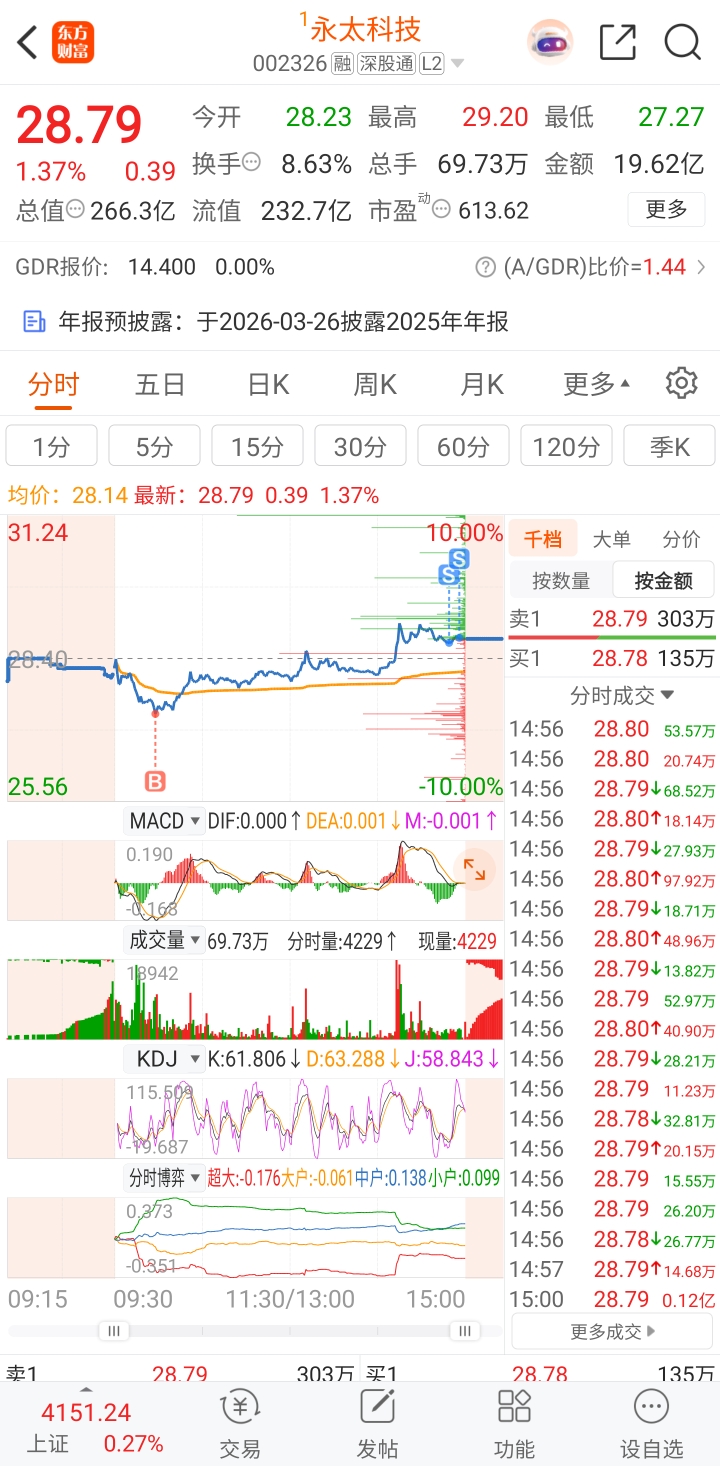Choose the 60分 interval chip
The width and height of the screenshot is (720, 1466).
pyautogui.click(x=463, y=446)
